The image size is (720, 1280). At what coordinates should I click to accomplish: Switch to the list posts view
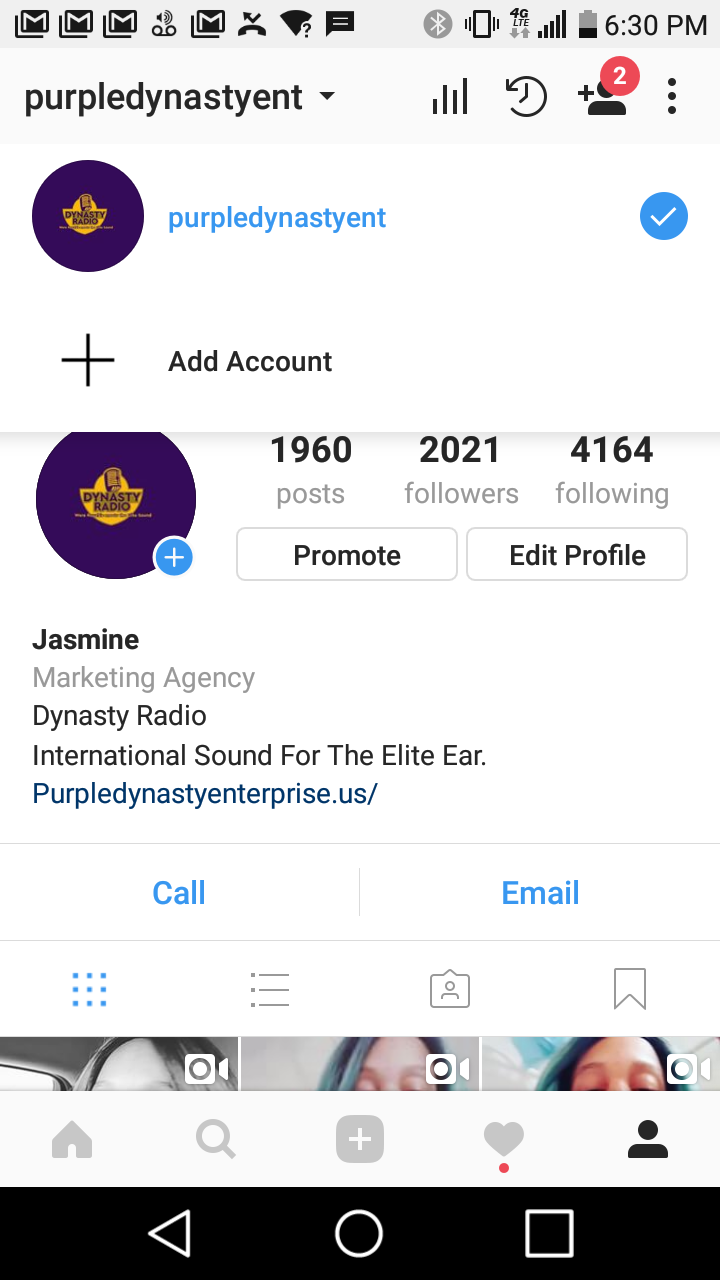270,989
